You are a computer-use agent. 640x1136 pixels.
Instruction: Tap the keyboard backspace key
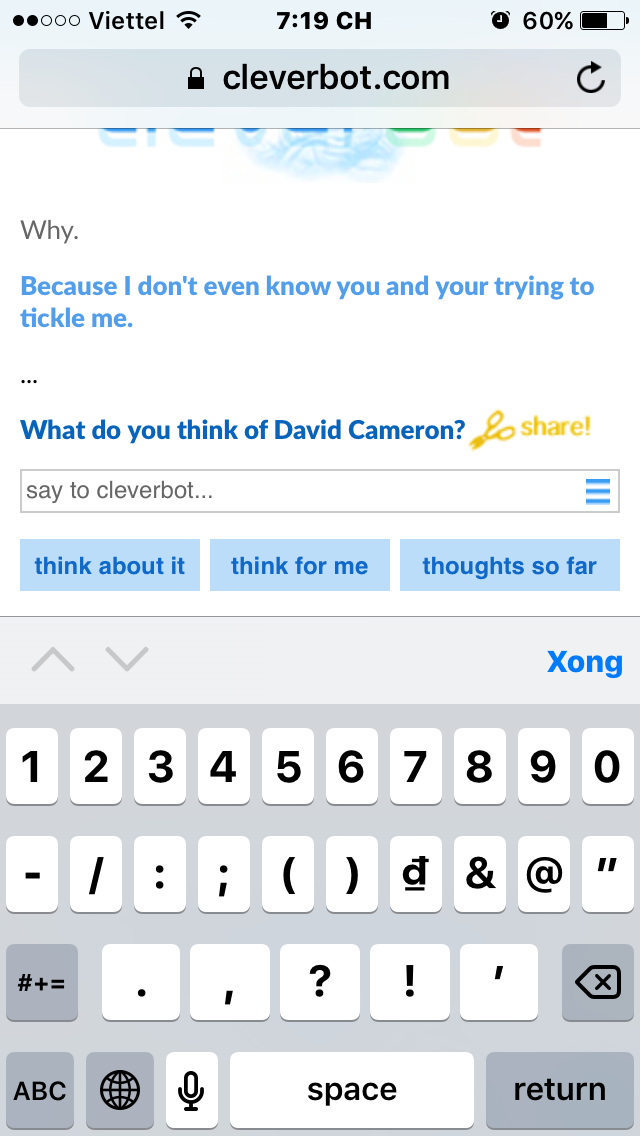[x=598, y=983]
